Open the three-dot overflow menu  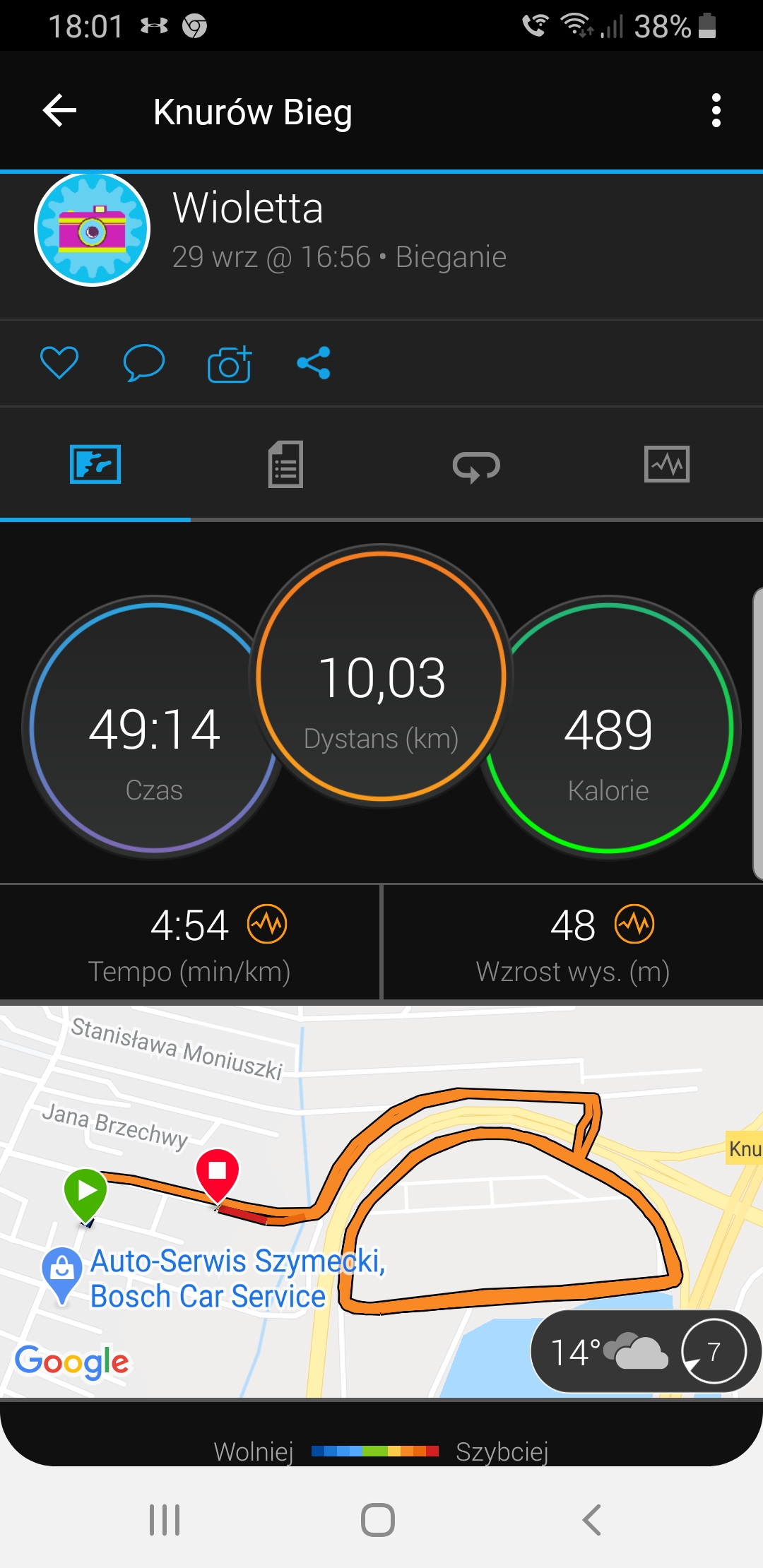[x=716, y=111]
